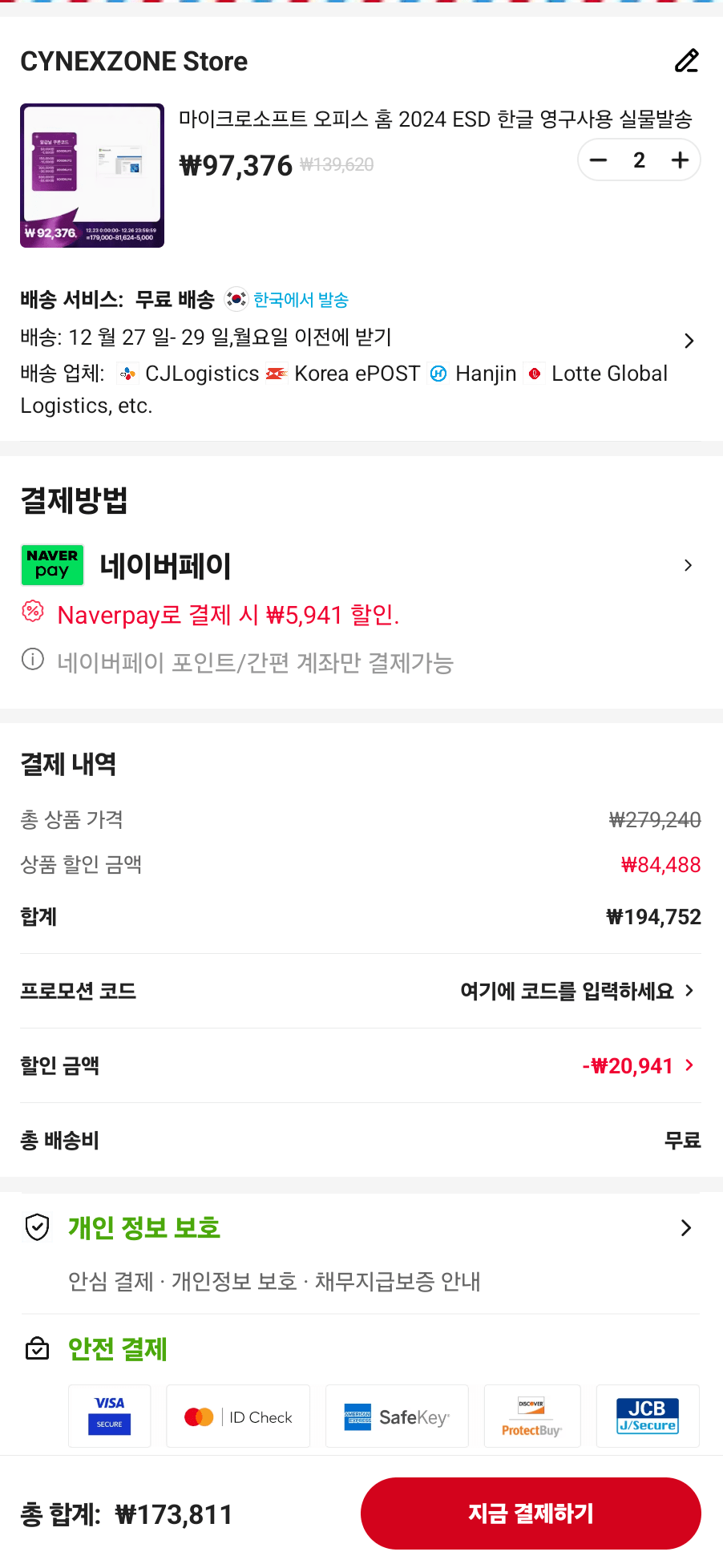Open the 네이버페이 payment method options

tap(688, 565)
